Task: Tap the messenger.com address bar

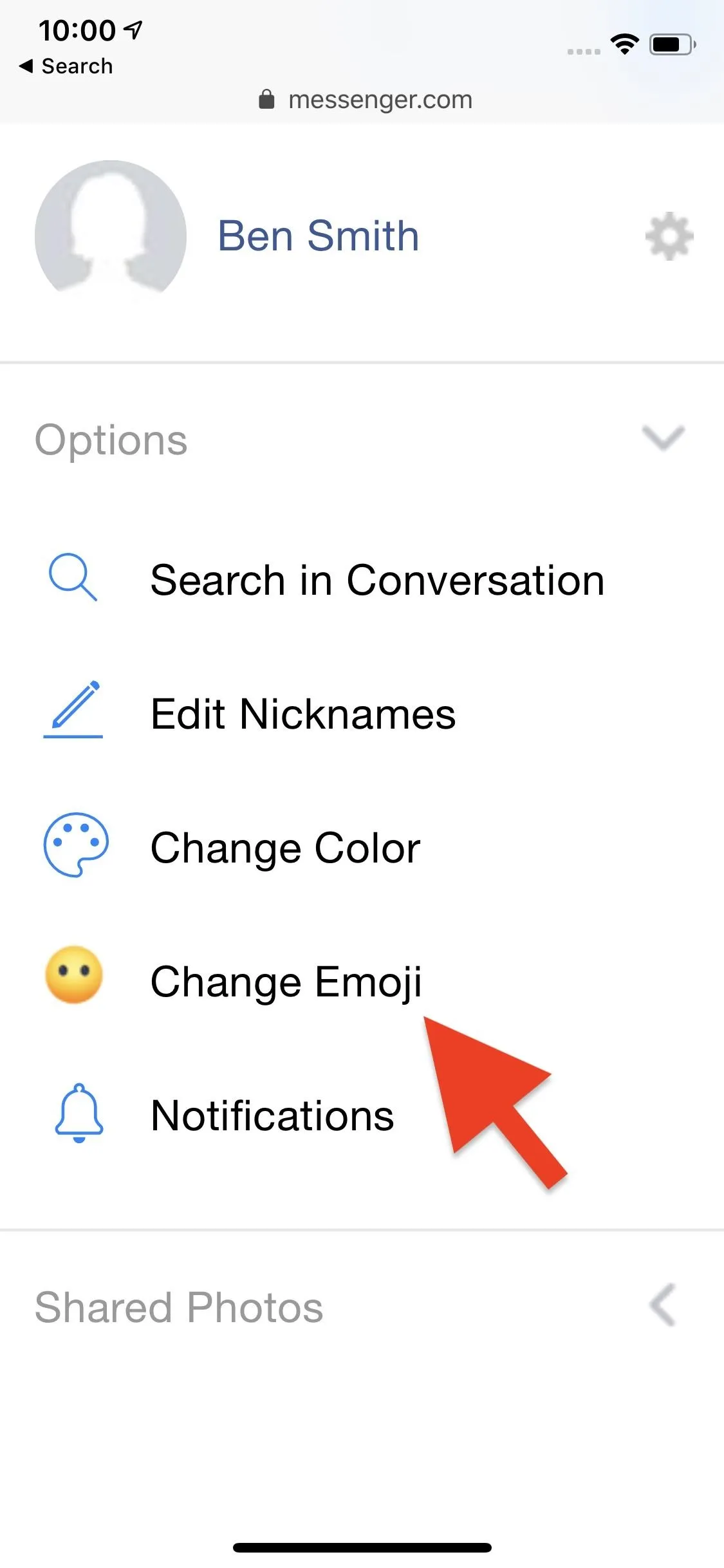Action: click(x=365, y=100)
